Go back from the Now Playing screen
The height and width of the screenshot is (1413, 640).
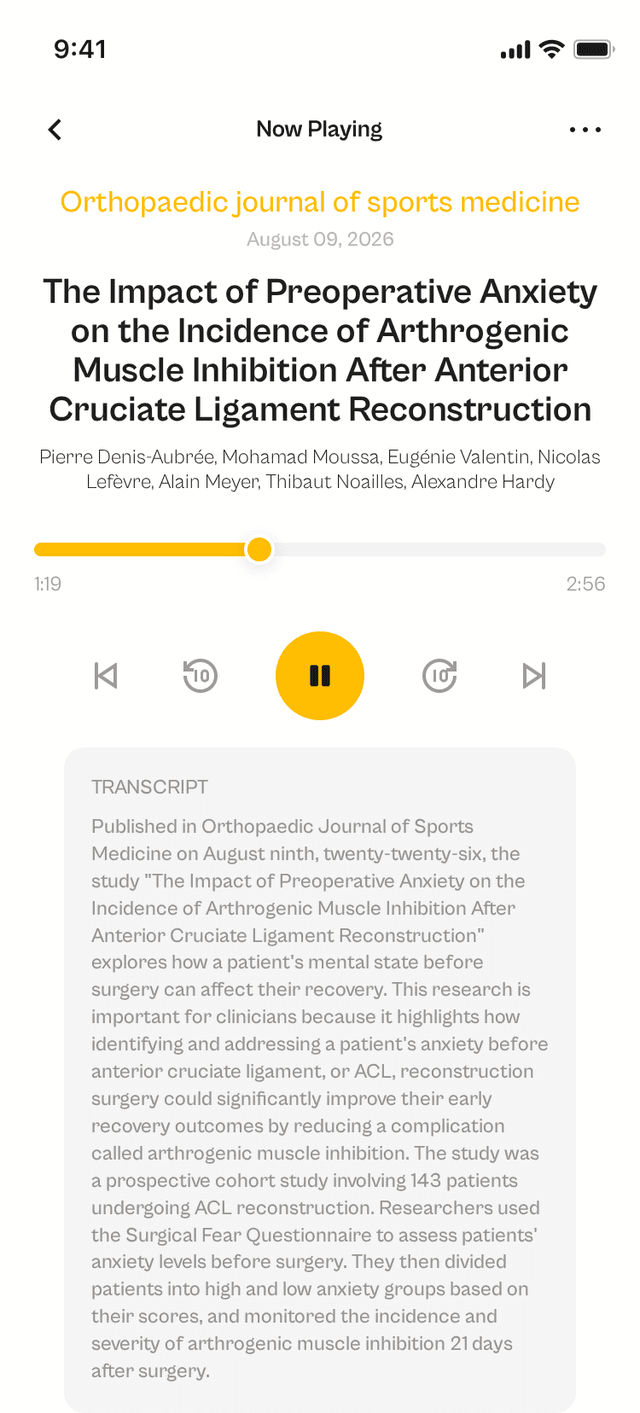tap(55, 129)
